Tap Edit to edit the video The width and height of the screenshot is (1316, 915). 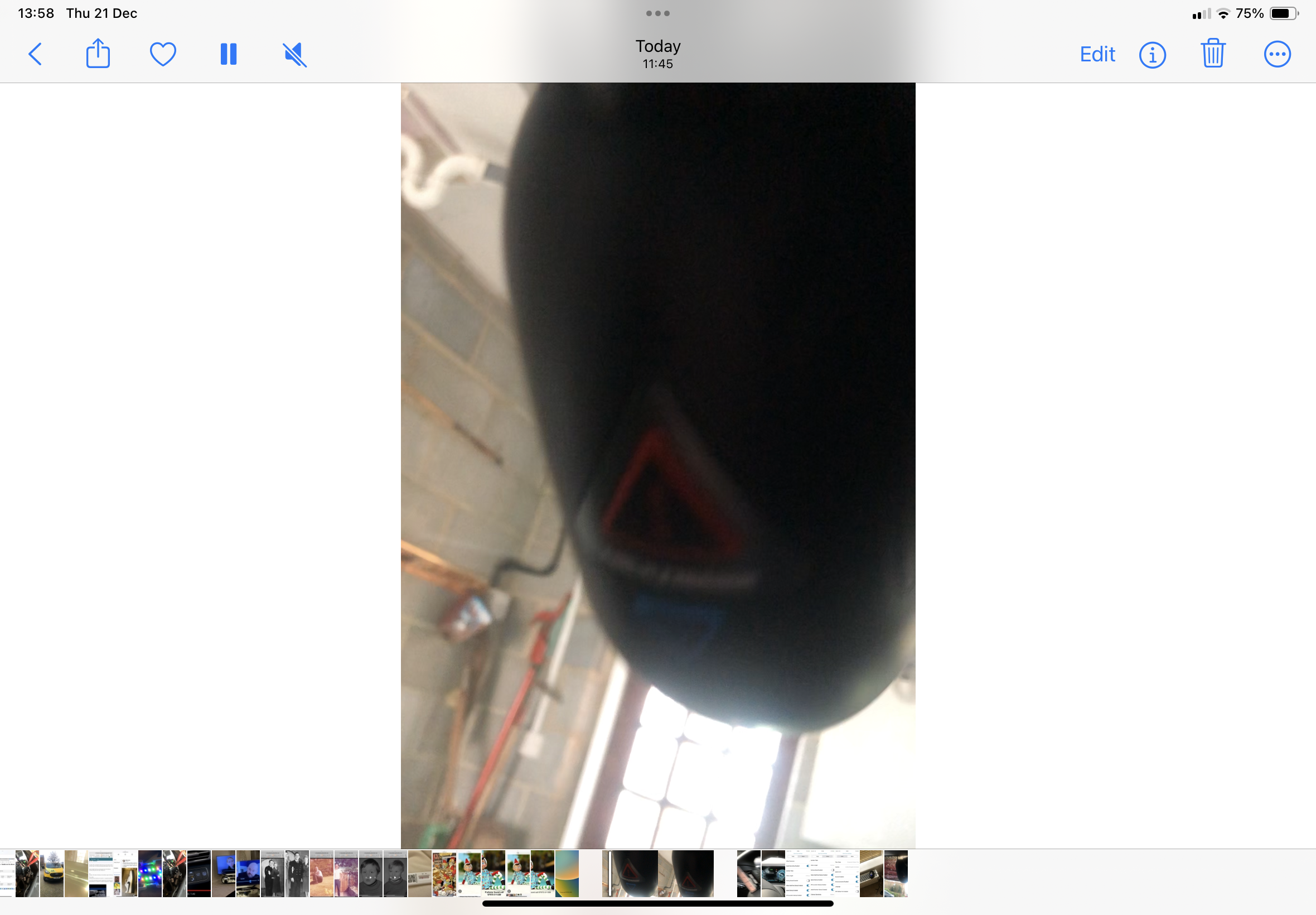[x=1096, y=55]
